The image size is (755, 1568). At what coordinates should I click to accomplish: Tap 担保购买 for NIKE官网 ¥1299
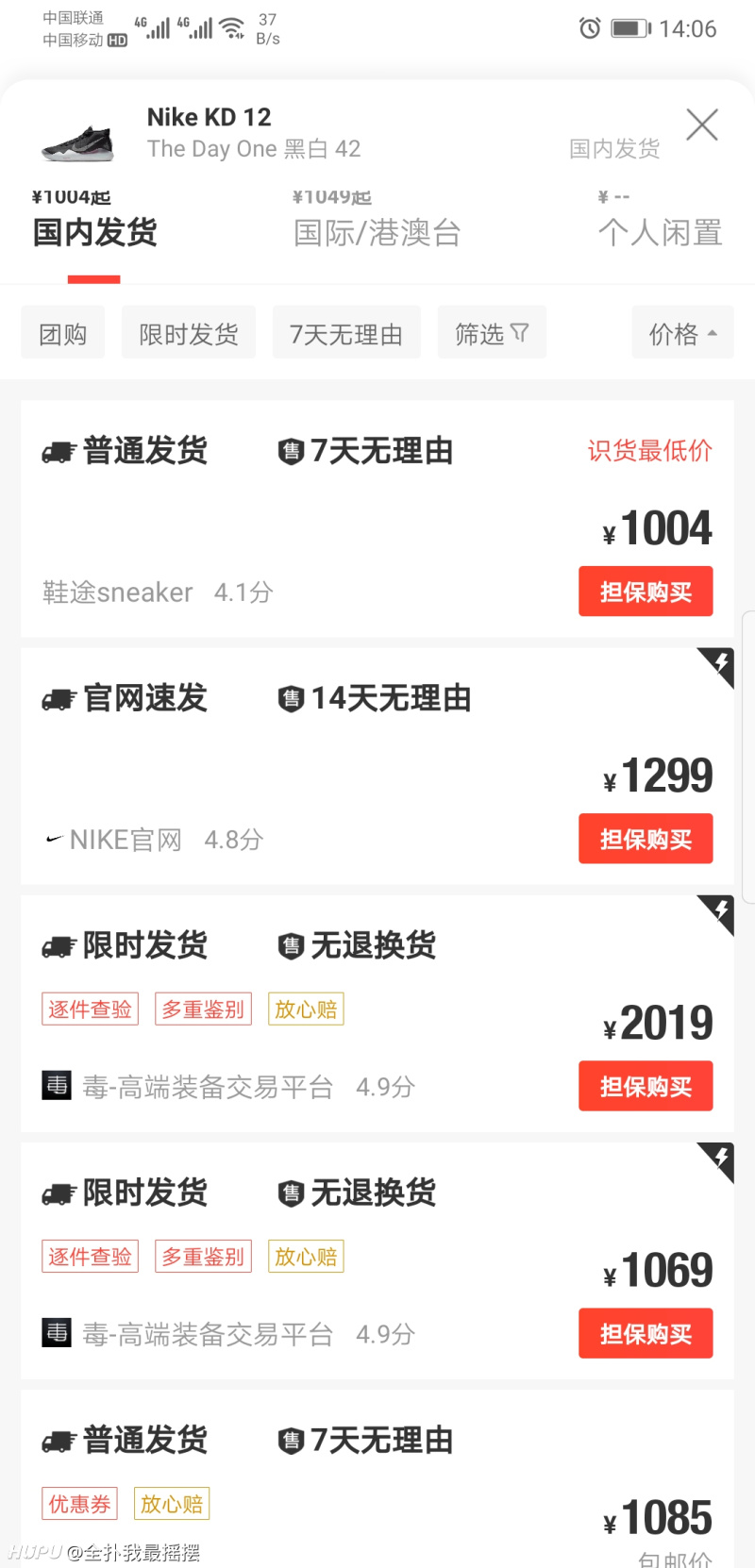646,839
